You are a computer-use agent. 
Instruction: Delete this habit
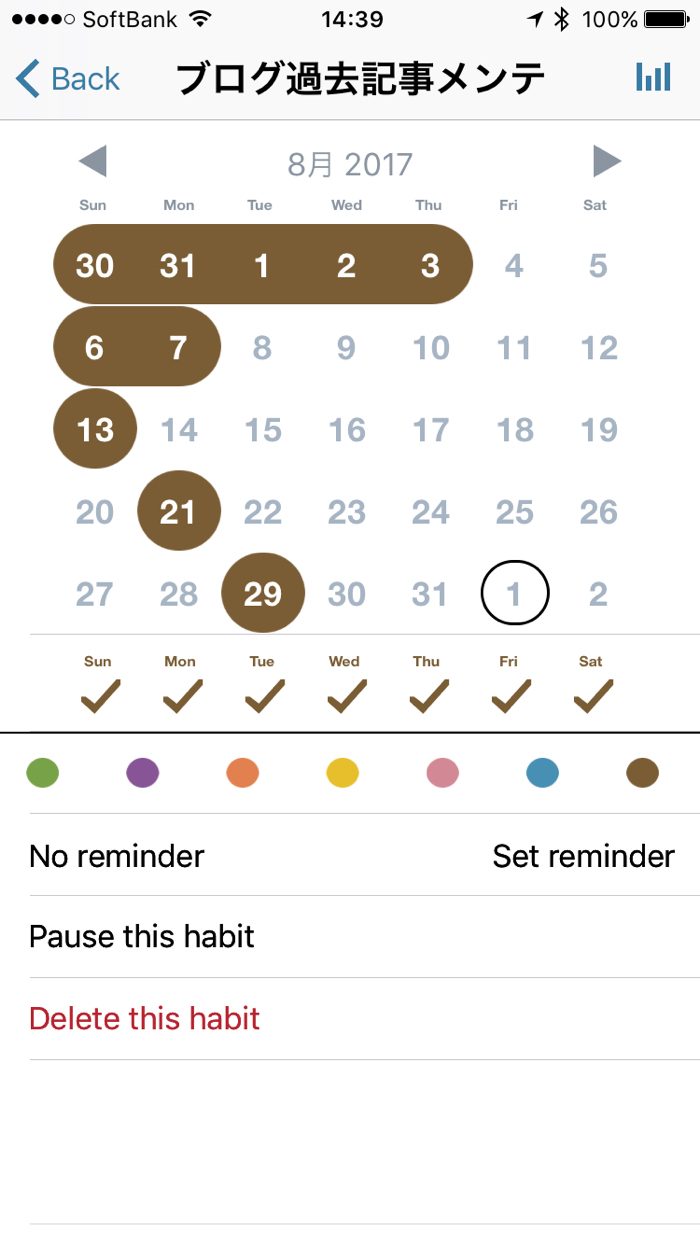pyautogui.click(x=145, y=1019)
